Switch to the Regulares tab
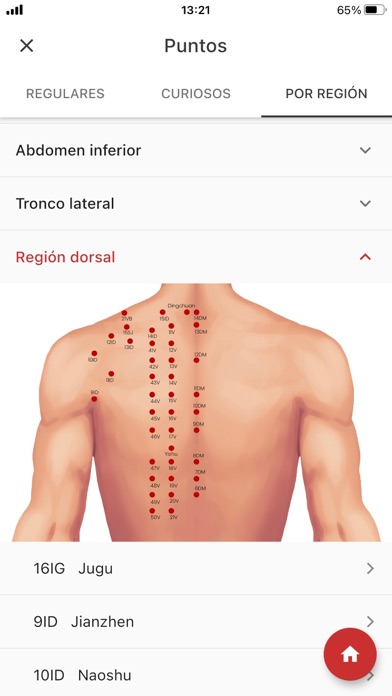The width and height of the screenshot is (392, 696). point(65,94)
